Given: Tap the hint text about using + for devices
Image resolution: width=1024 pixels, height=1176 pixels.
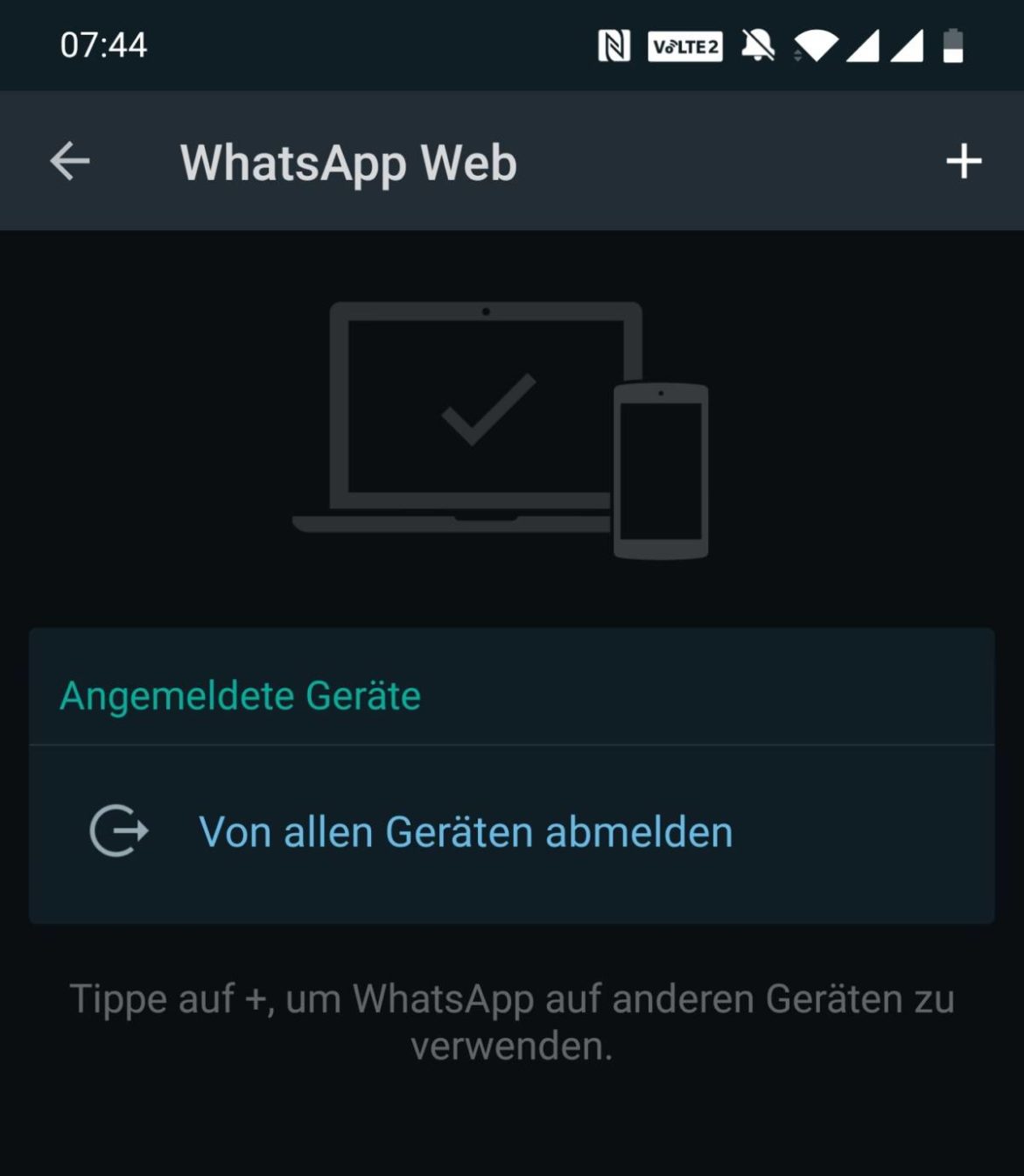Looking at the screenshot, I should (x=512, y=1018).
